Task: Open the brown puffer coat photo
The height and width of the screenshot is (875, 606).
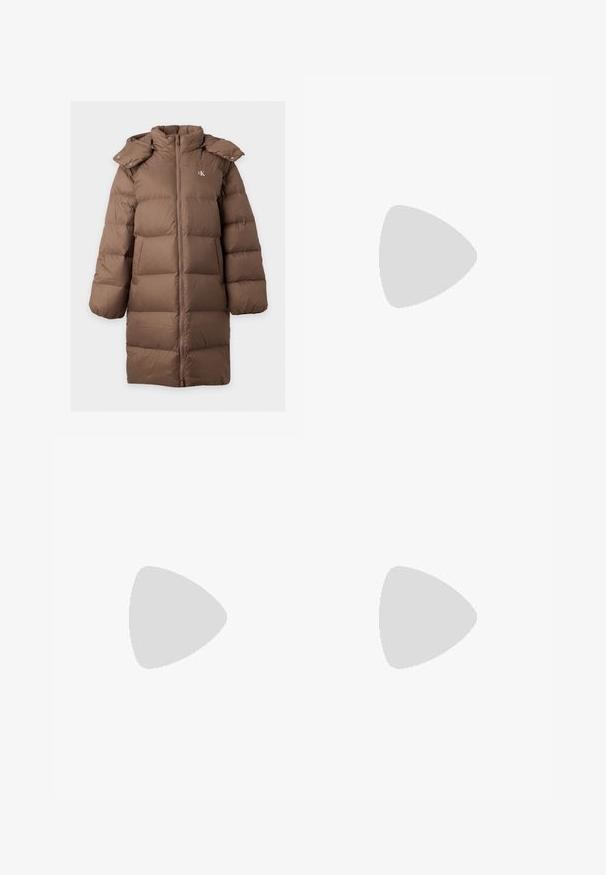Action: (x=177, y=256)
